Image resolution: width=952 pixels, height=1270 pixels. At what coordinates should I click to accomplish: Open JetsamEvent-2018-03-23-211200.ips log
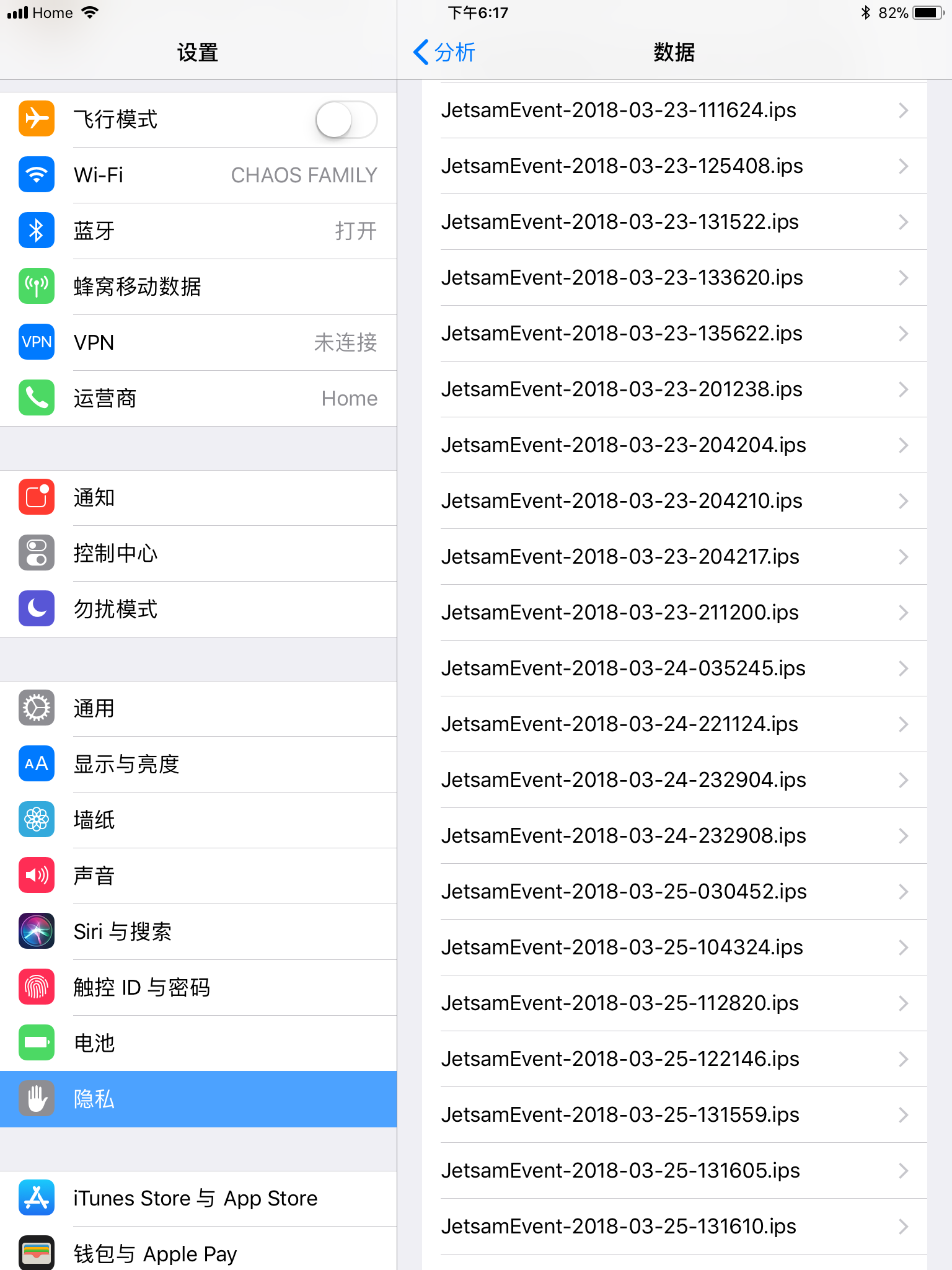coord(674,613)
